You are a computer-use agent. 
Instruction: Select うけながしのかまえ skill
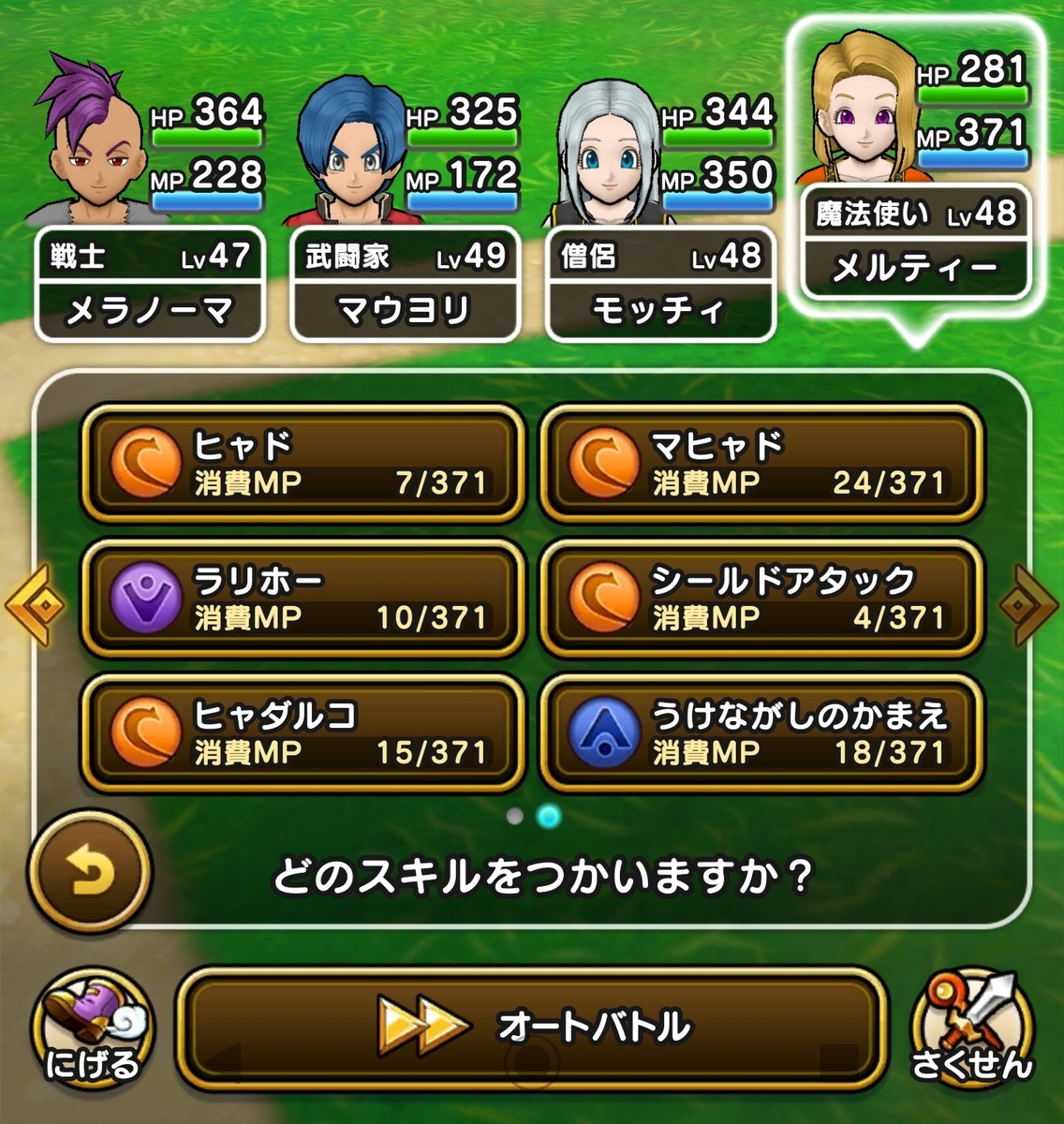(761, 733)
